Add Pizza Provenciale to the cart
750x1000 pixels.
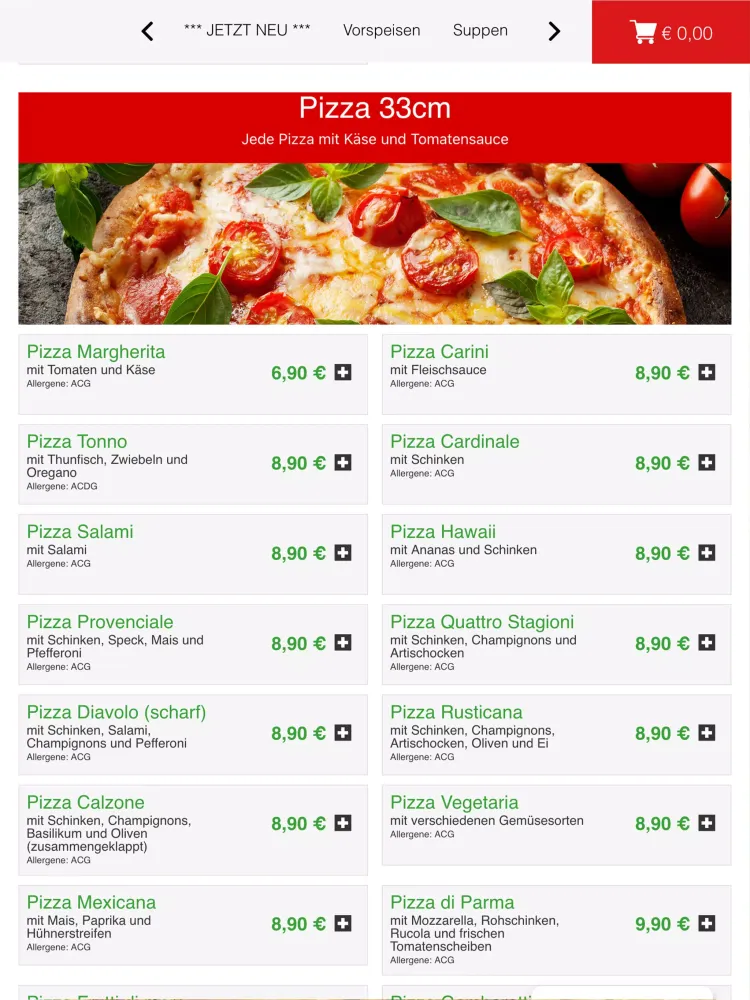coord(343,643)
